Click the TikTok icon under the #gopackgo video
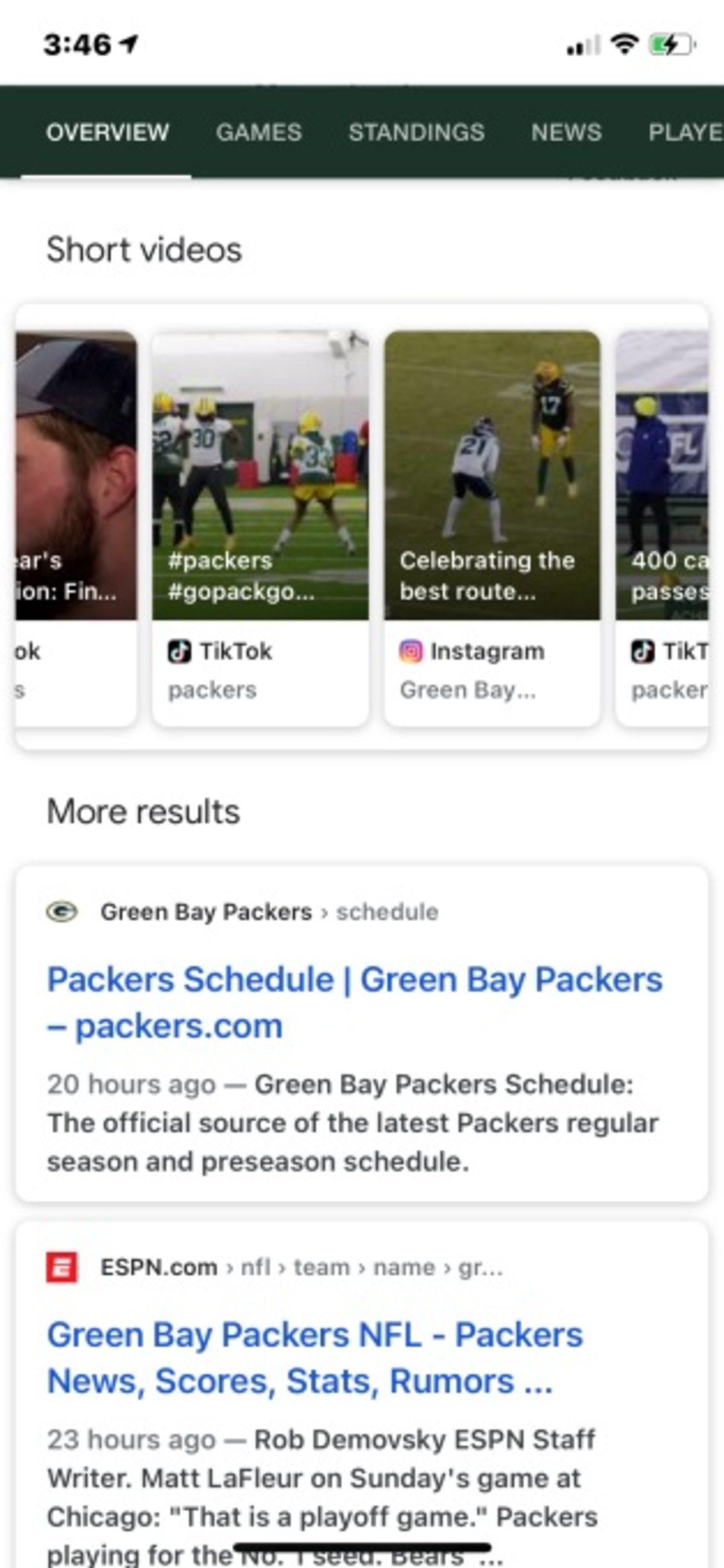The image size is (724, 1568). click(179, 650)
